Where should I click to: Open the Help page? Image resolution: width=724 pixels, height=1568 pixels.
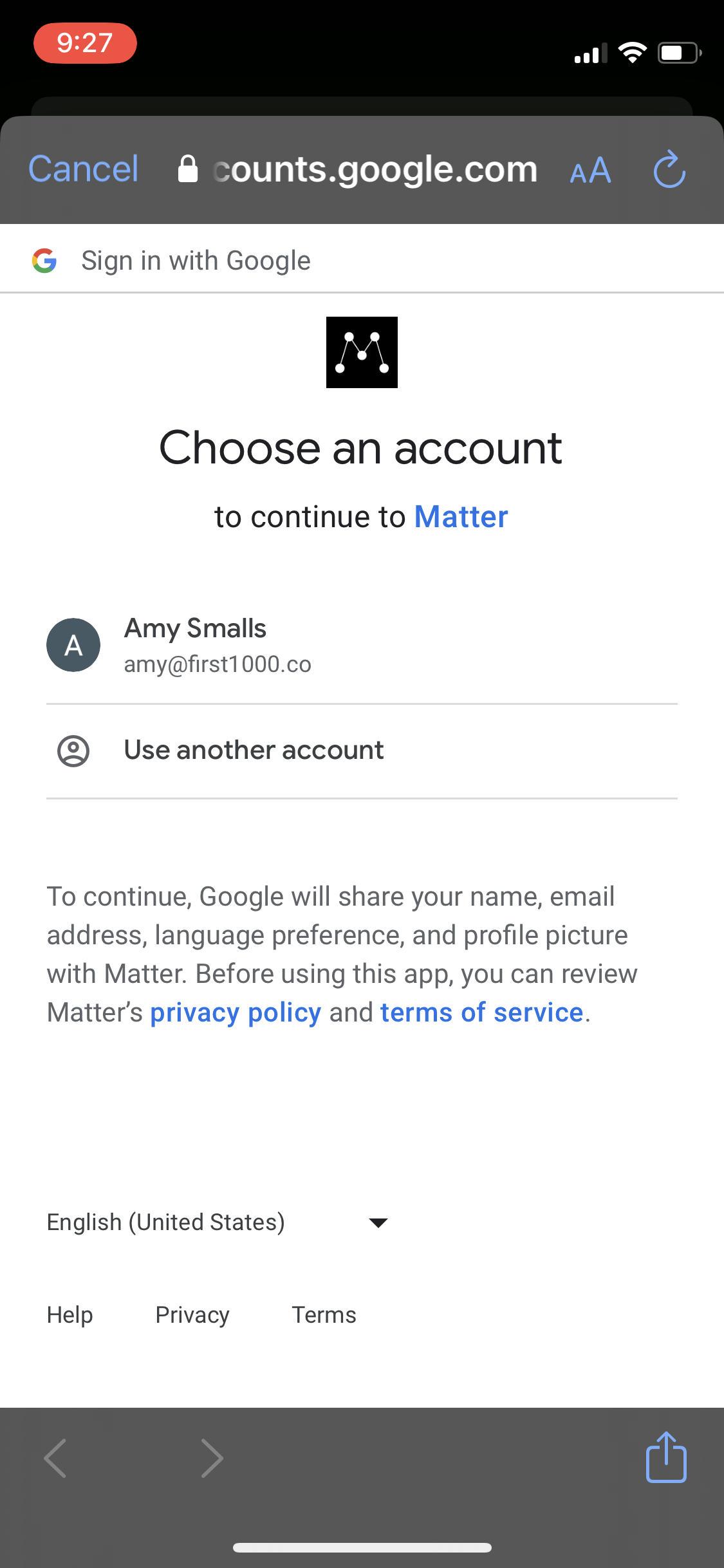pos(70,1315)
